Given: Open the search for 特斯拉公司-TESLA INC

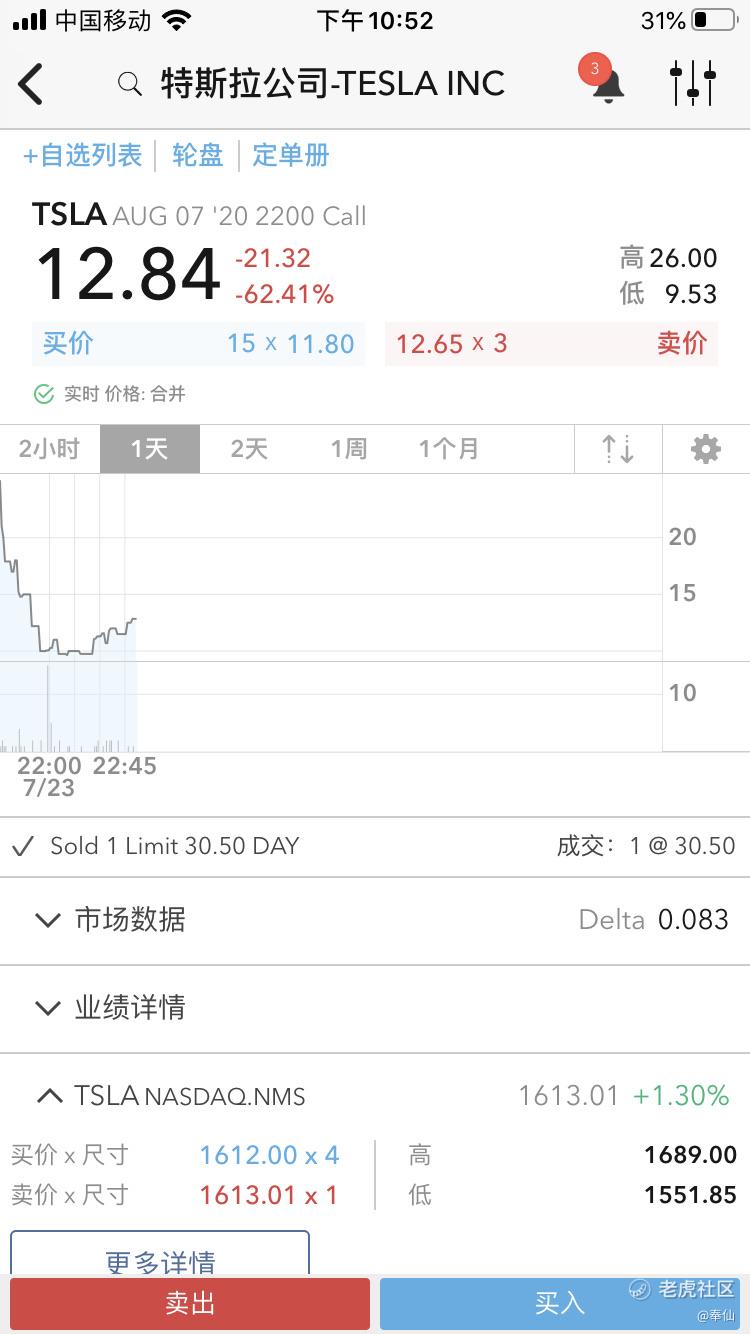Looking at the screenshot, I should 311,83.
